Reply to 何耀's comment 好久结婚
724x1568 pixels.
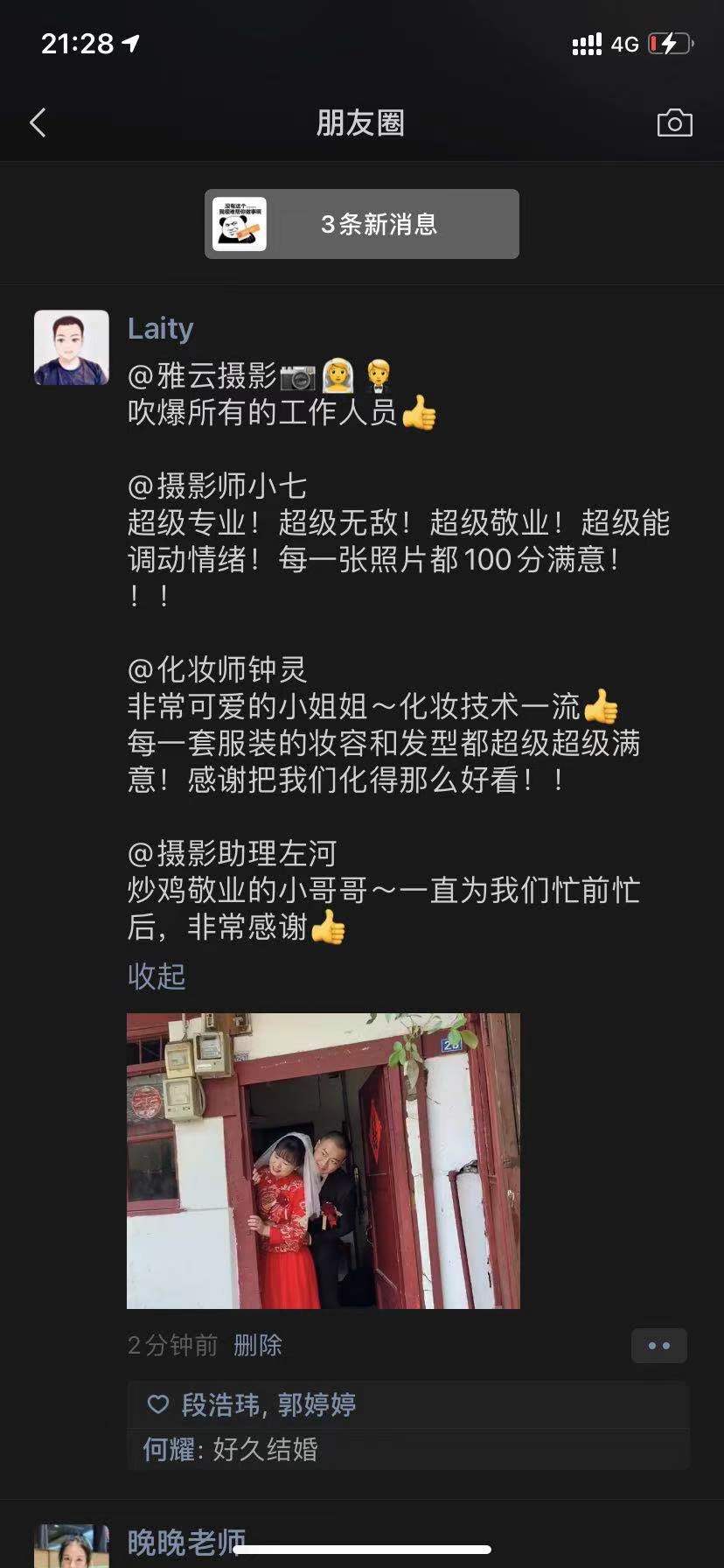tap(262, 1450)
